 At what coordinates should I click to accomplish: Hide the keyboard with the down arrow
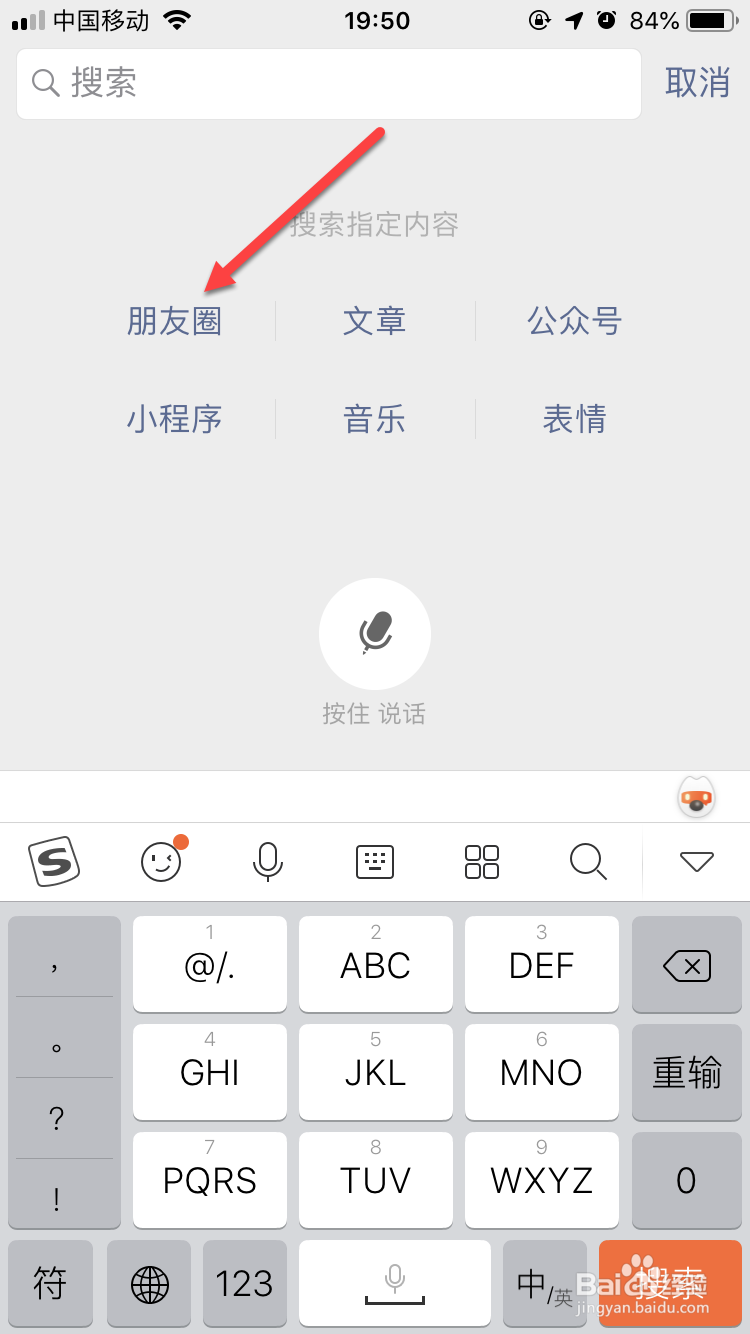click(696, 861)
